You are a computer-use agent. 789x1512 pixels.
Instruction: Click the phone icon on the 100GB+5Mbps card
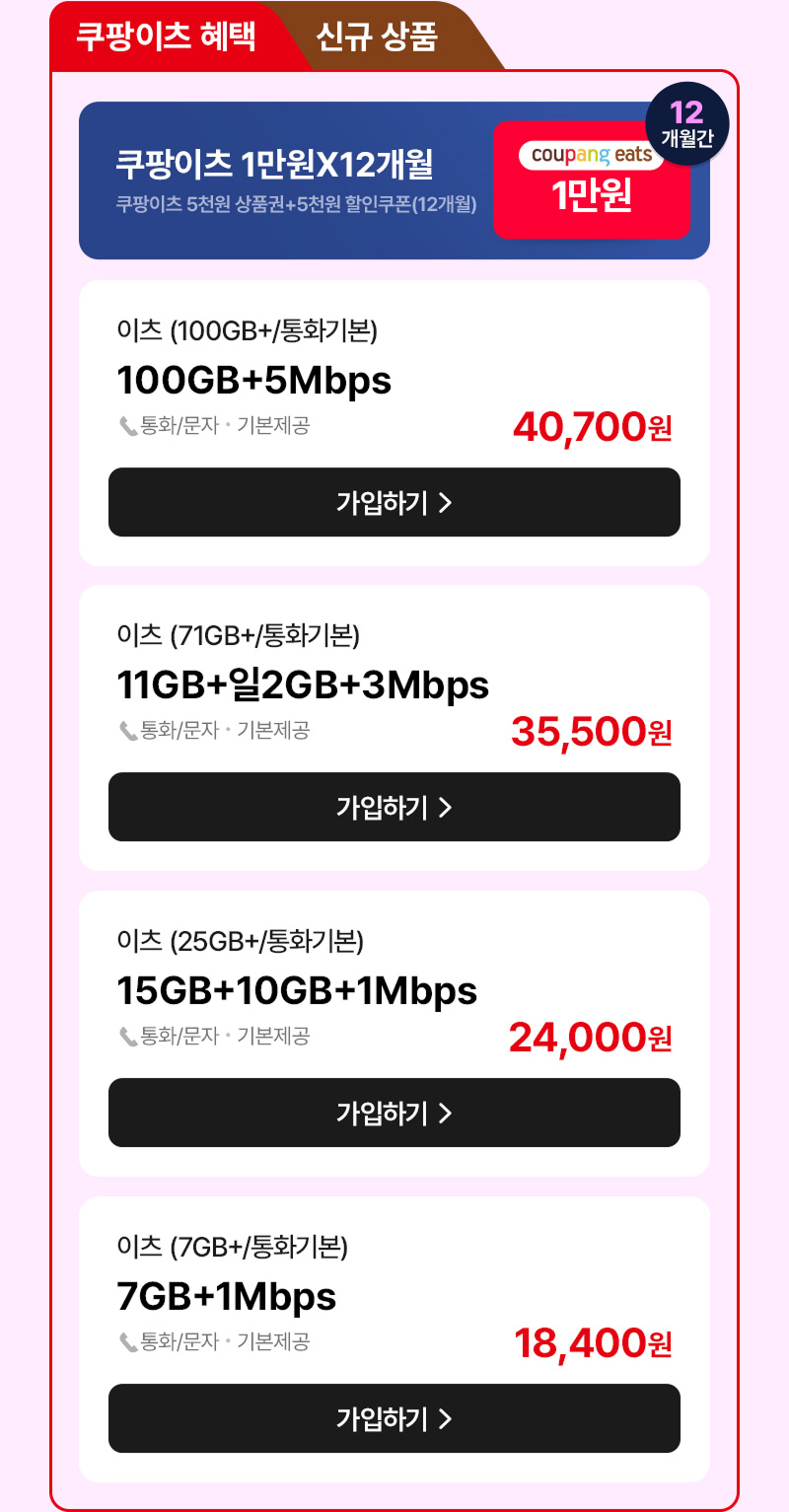[126, 426]
